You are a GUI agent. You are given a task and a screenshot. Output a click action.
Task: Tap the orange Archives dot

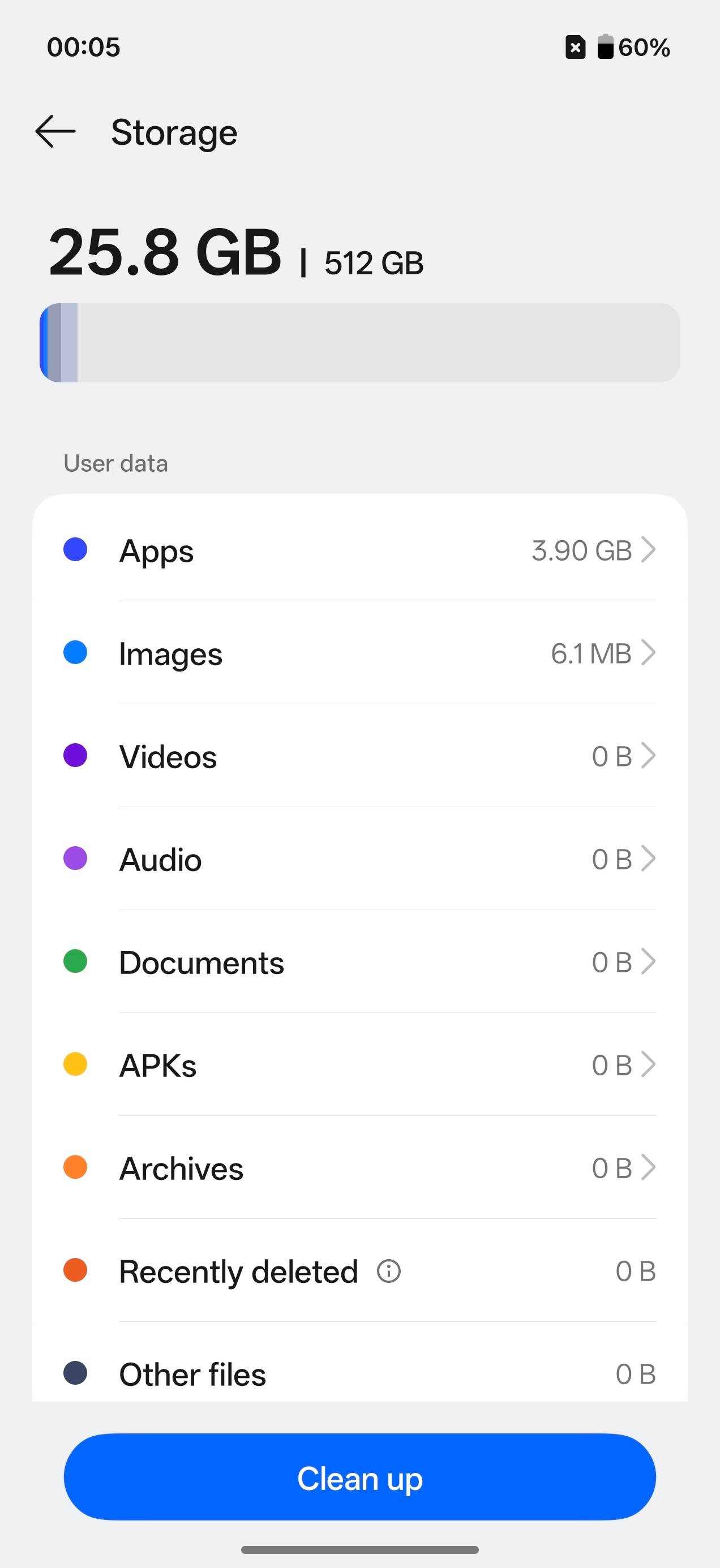coord(74,1168)
